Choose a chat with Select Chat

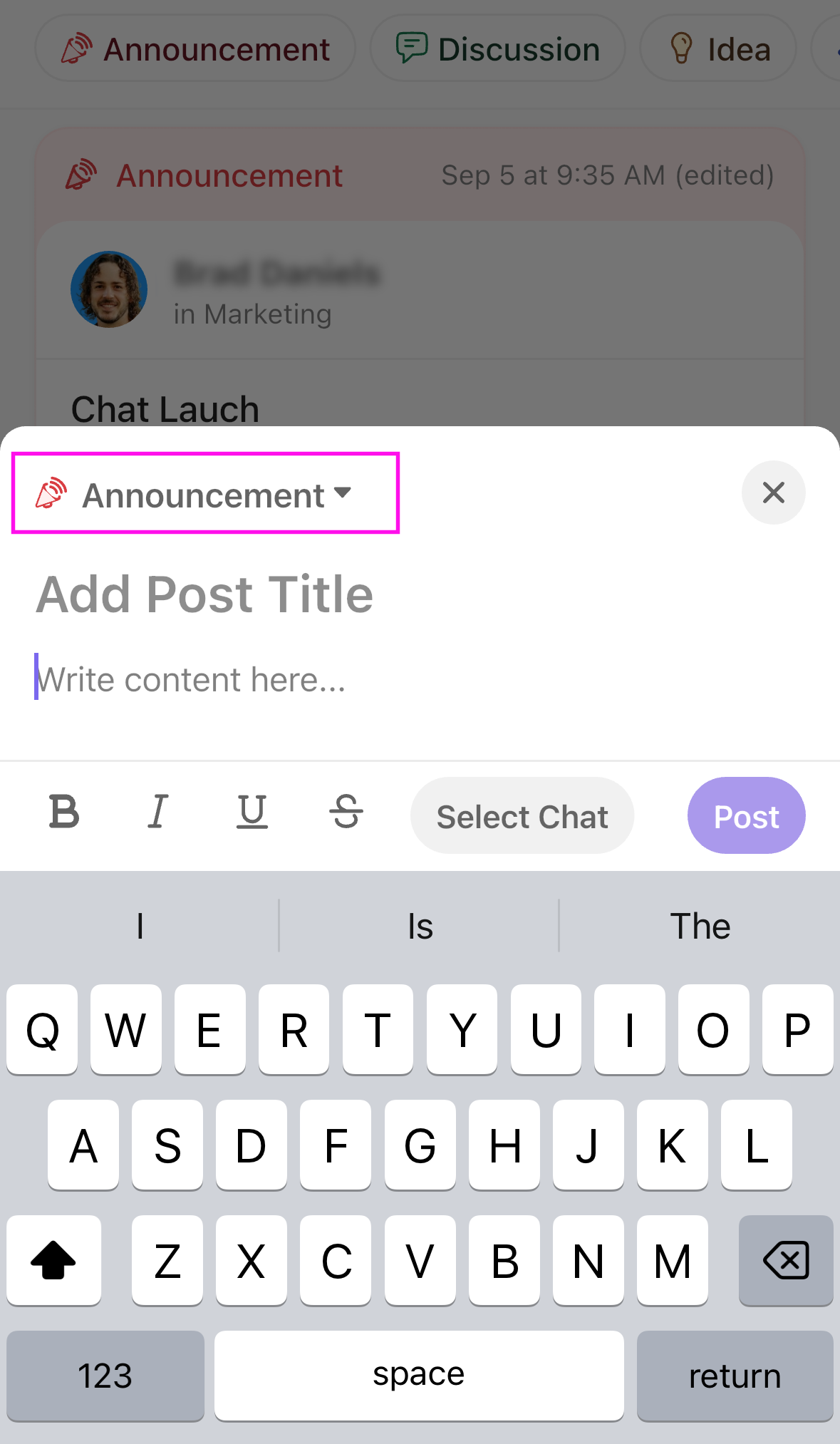click(522, 816)
